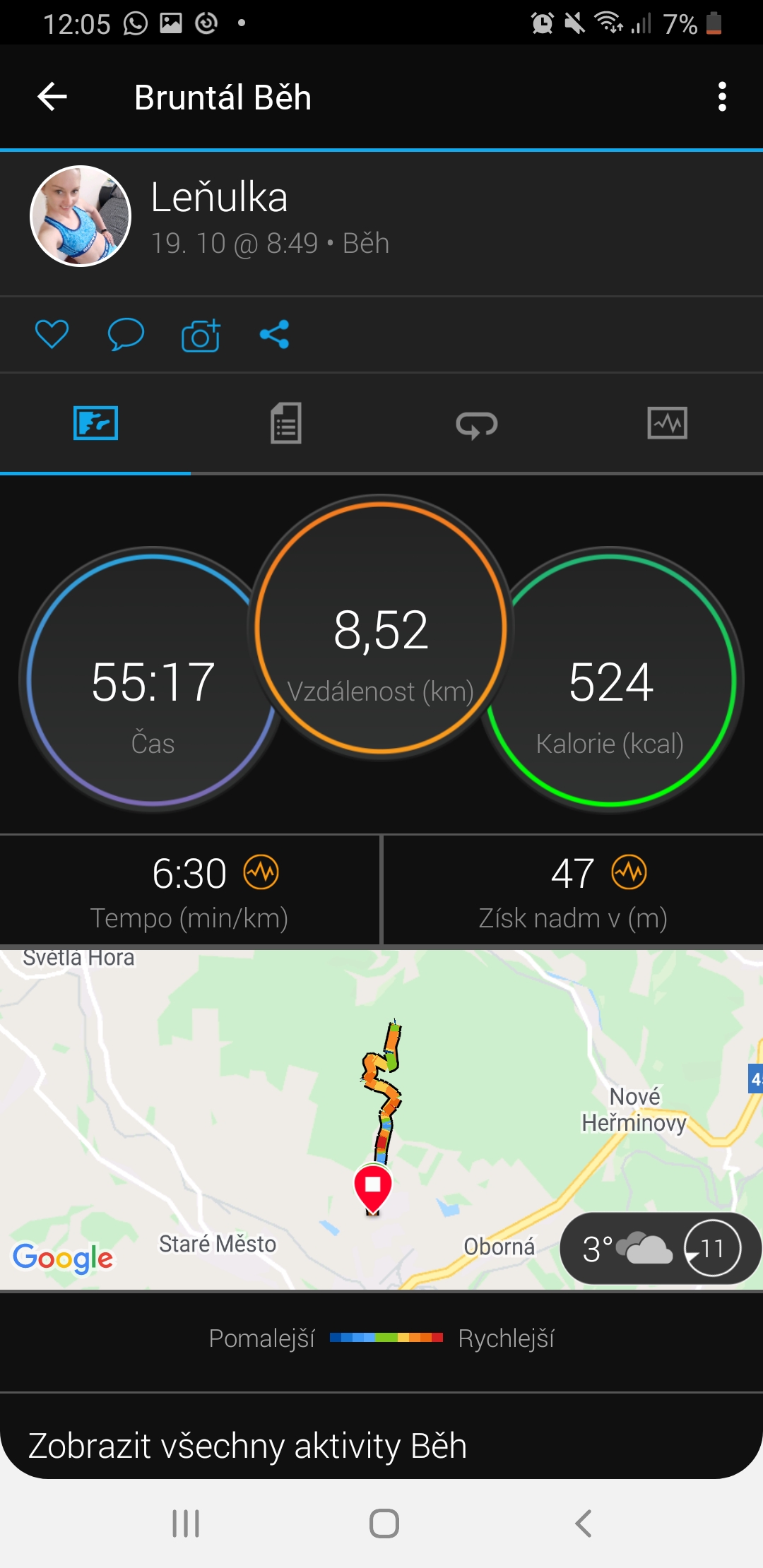Open Leňulka's profile picture
The width and height of the screenshot is (763, 1568).
(81, 216)
